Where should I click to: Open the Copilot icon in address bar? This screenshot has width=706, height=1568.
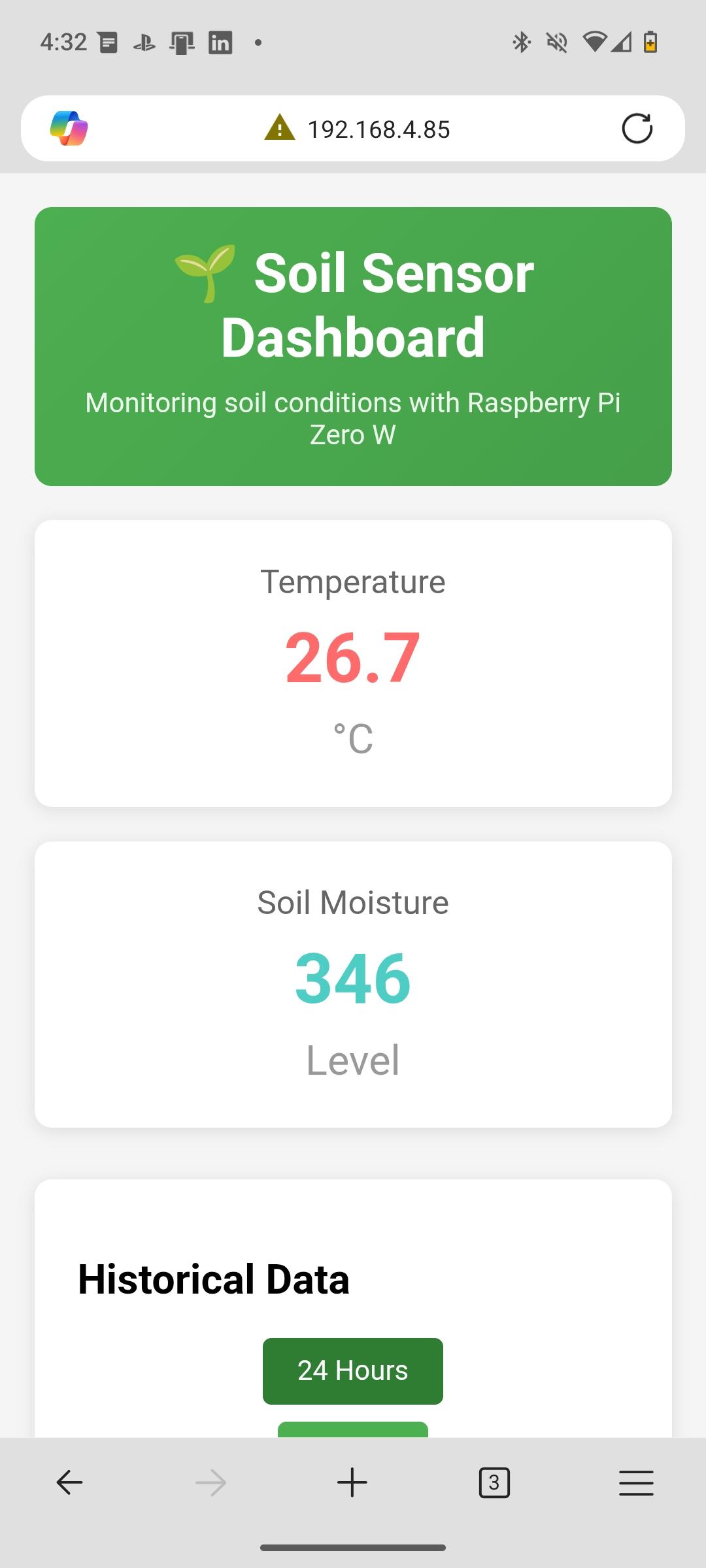tap(69, 128)
